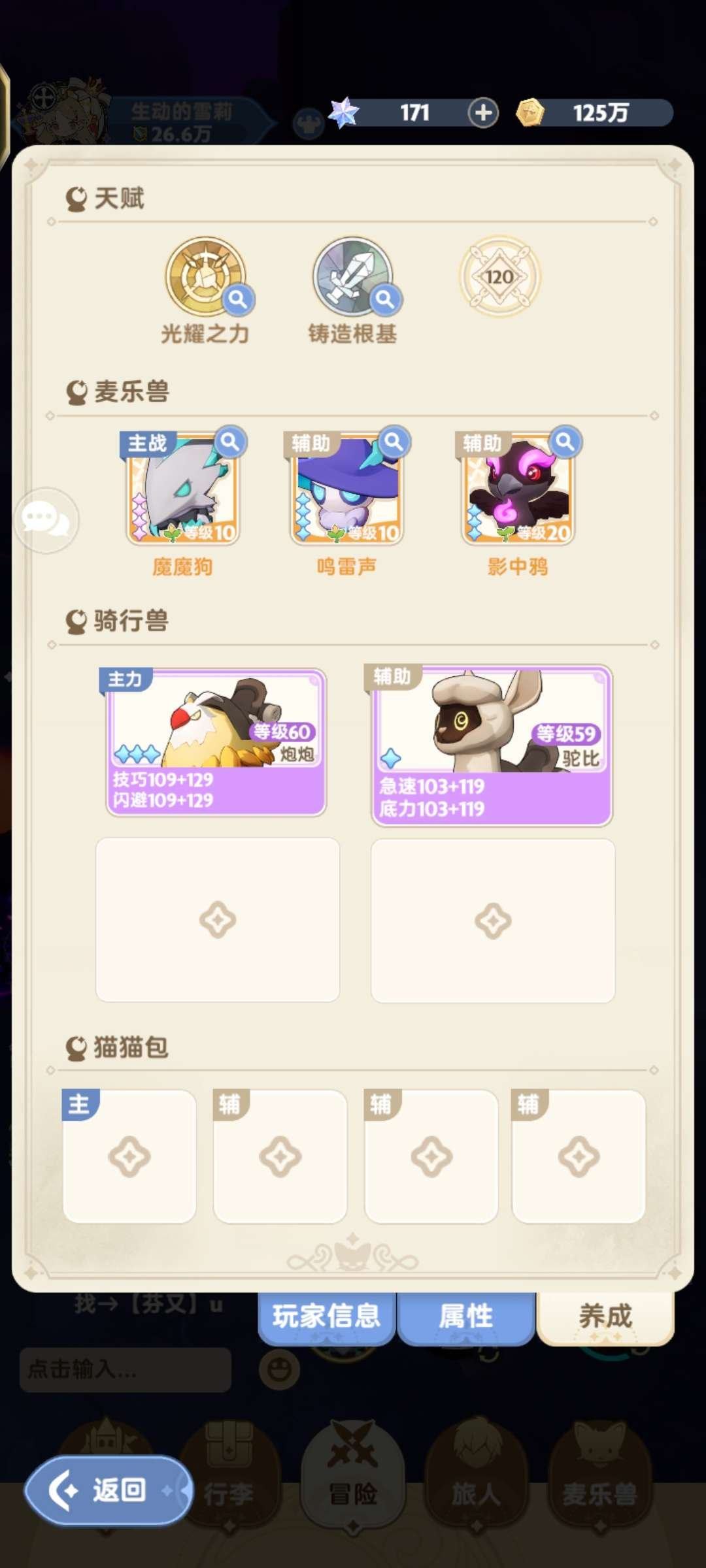
Task: Open the chat bubble on left edge
Action: [x=46, y=519]
